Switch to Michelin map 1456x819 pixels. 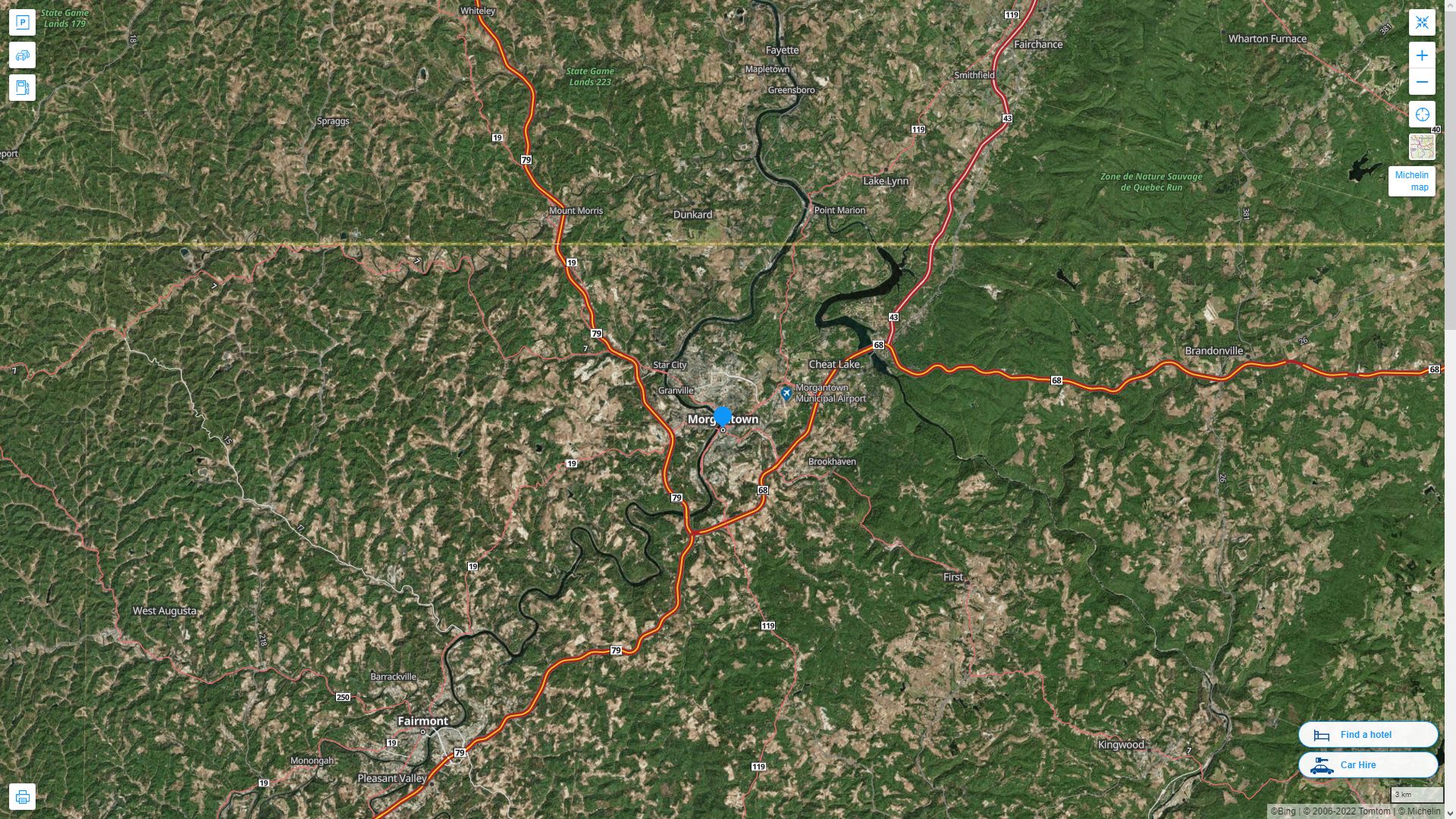pos(1411,181)
